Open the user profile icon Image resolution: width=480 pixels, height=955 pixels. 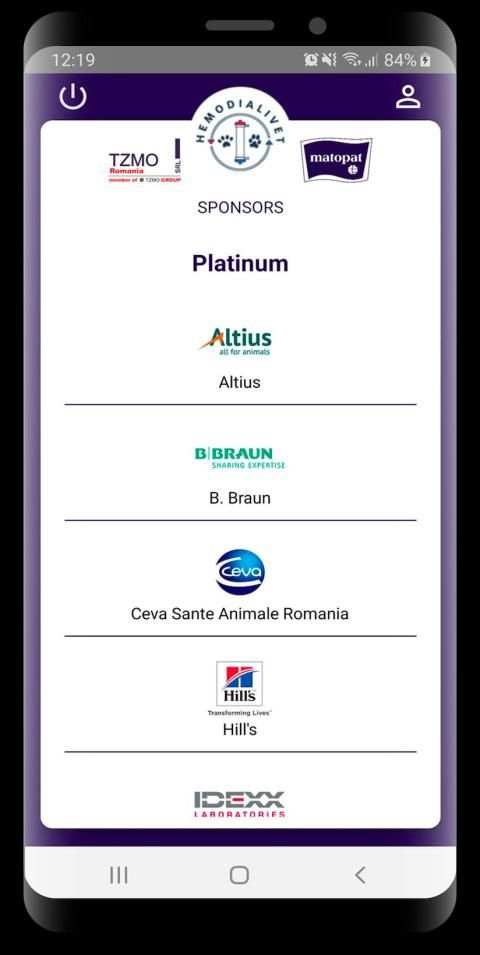408,97
